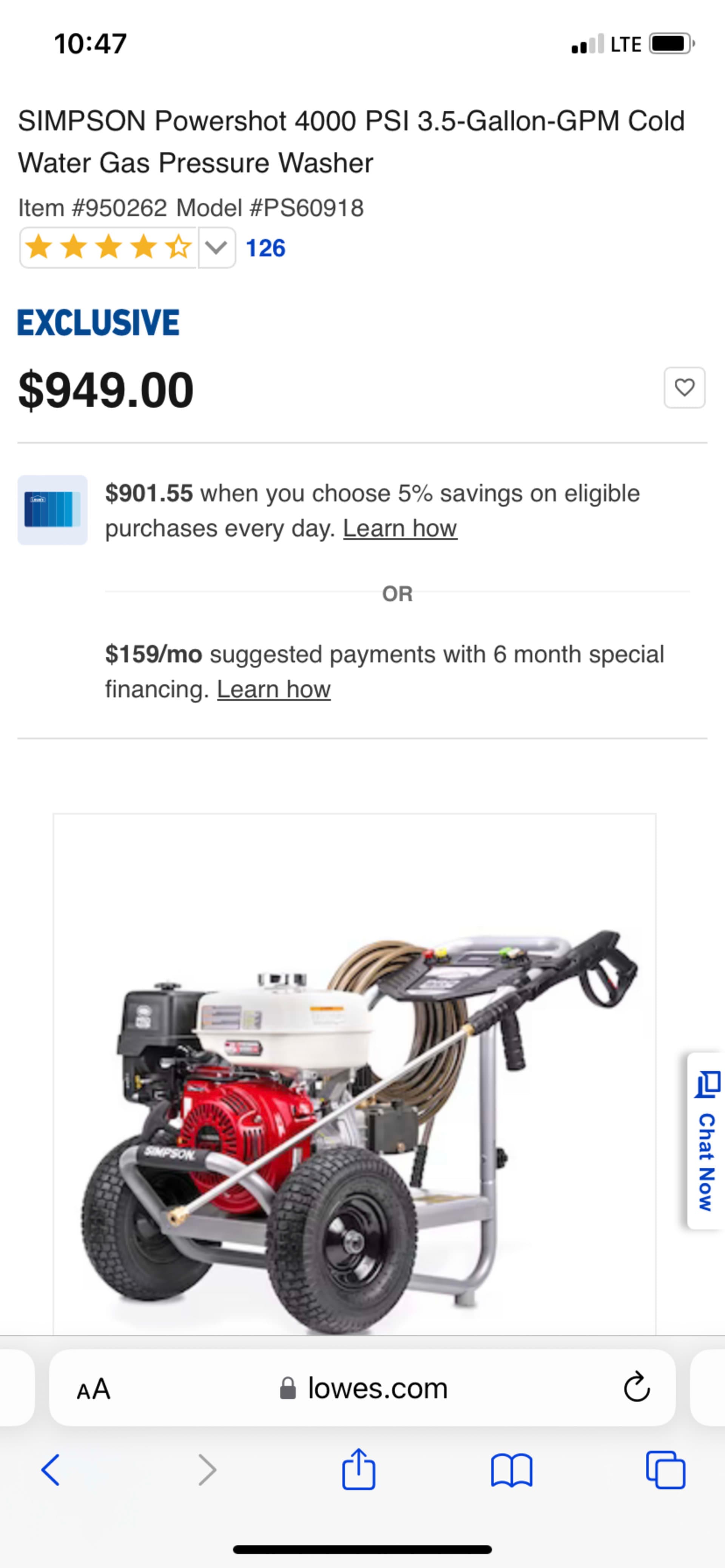Open the pressure washer product image
This screenshot has width=725, height=1568.
tap(355, 1096)
